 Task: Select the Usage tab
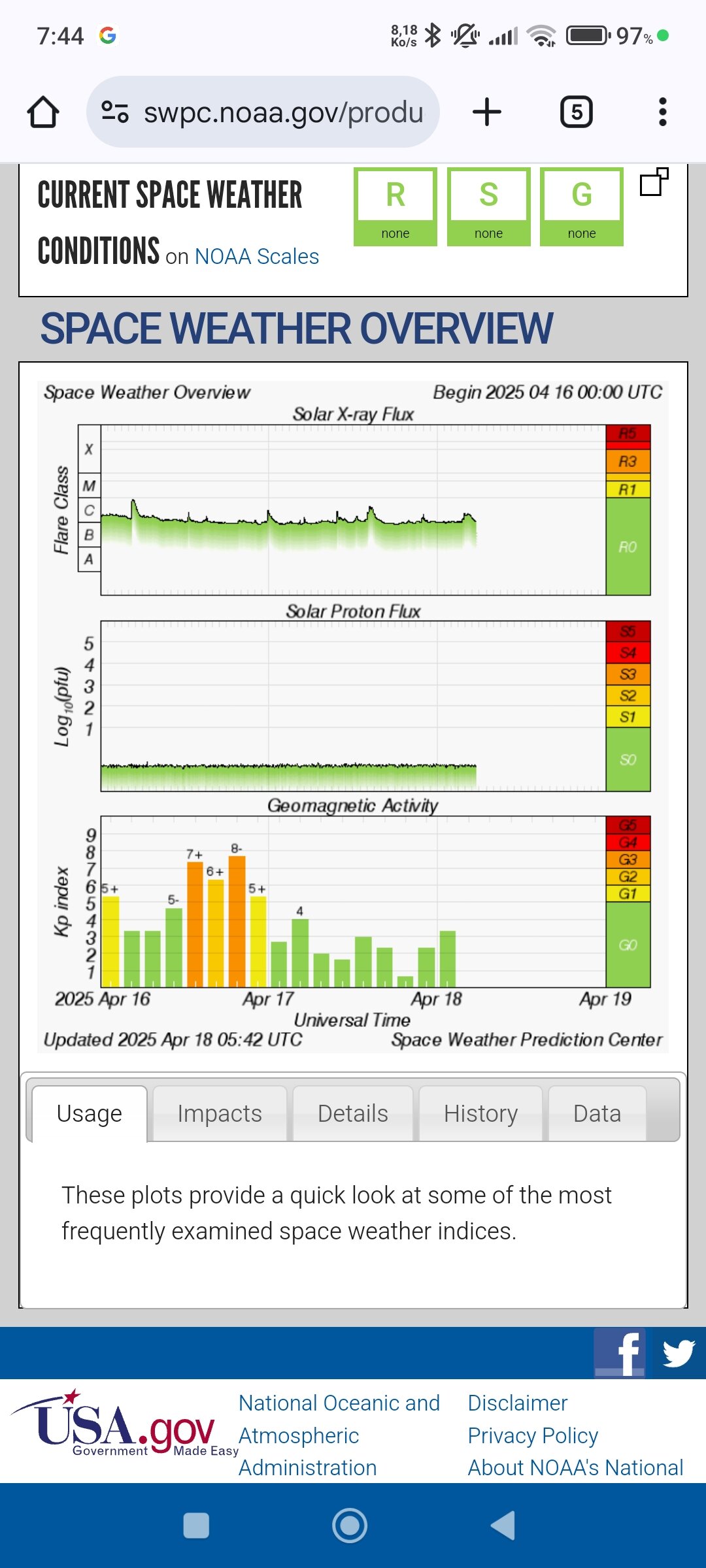click(90, 1113)
